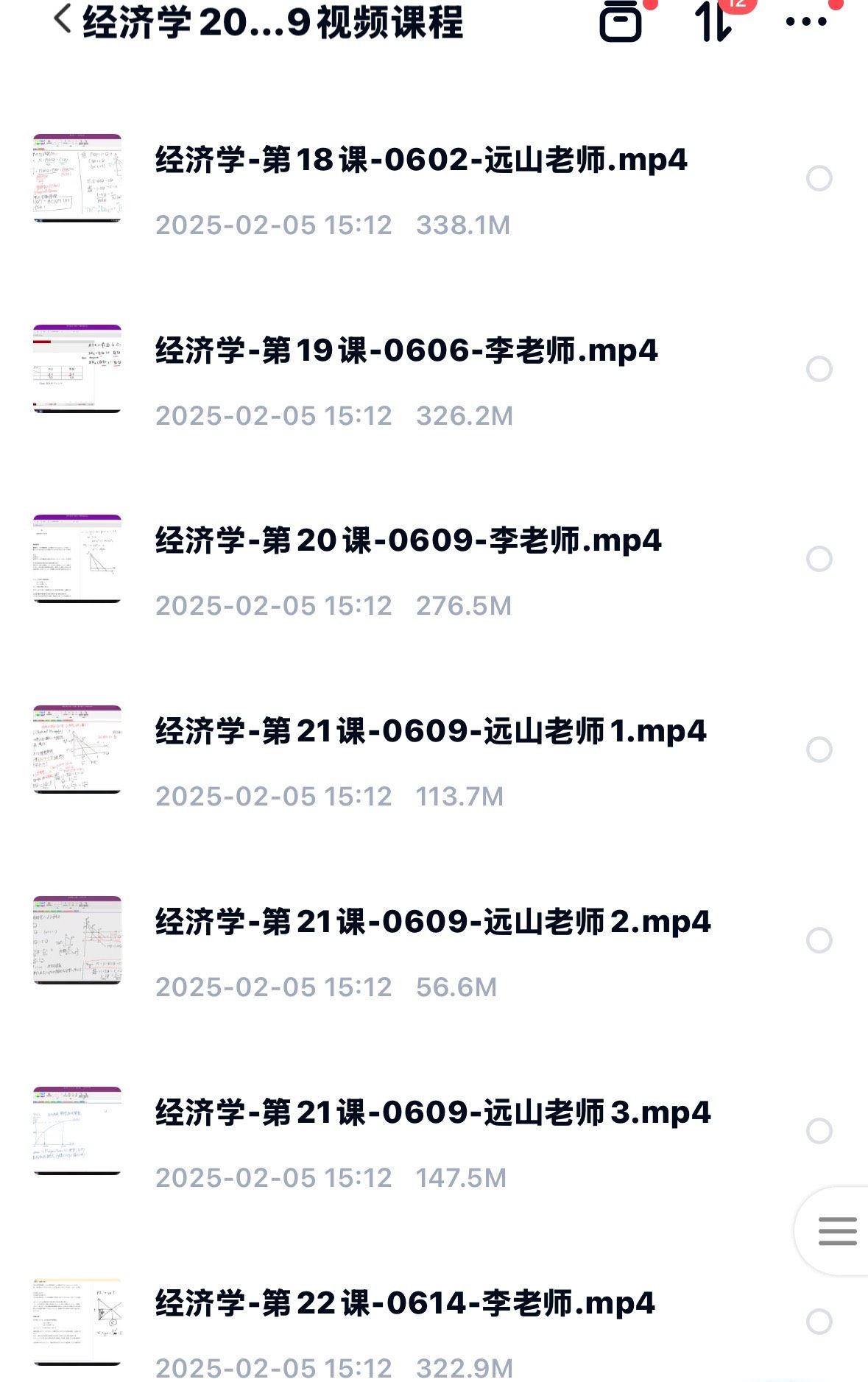Open the floating three-line menu button
This screenshot has width=868, height=1382.
[x=837, y=1231]
